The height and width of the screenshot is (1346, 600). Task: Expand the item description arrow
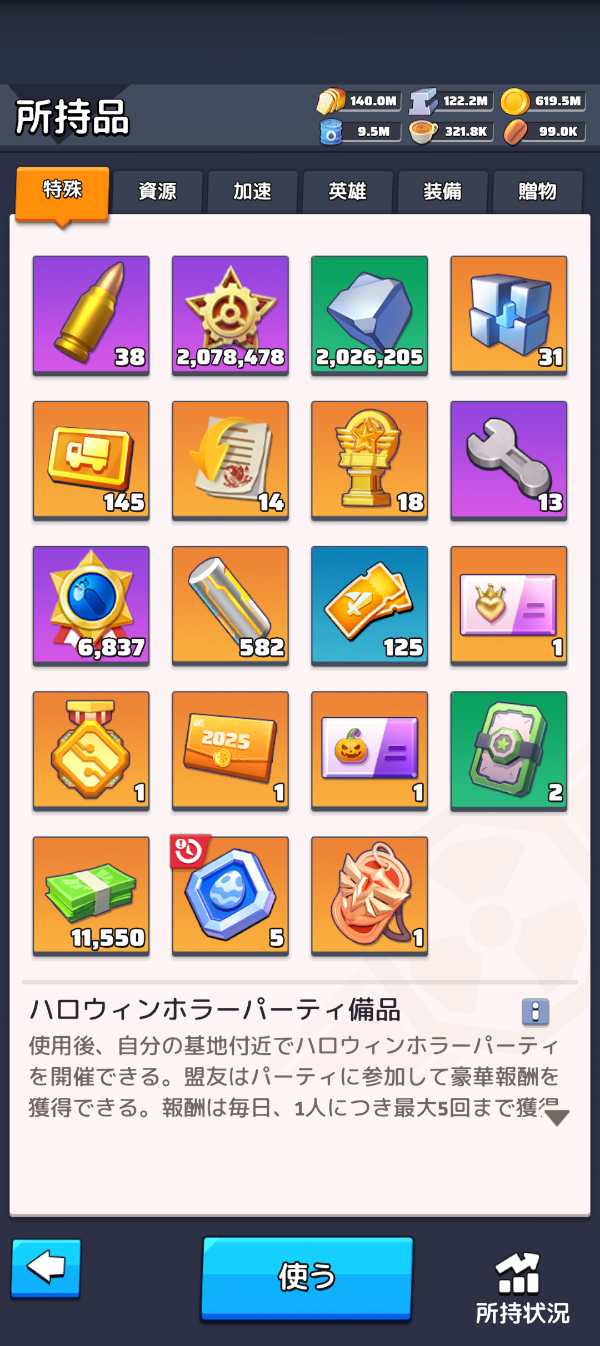tap(557, 1118)
